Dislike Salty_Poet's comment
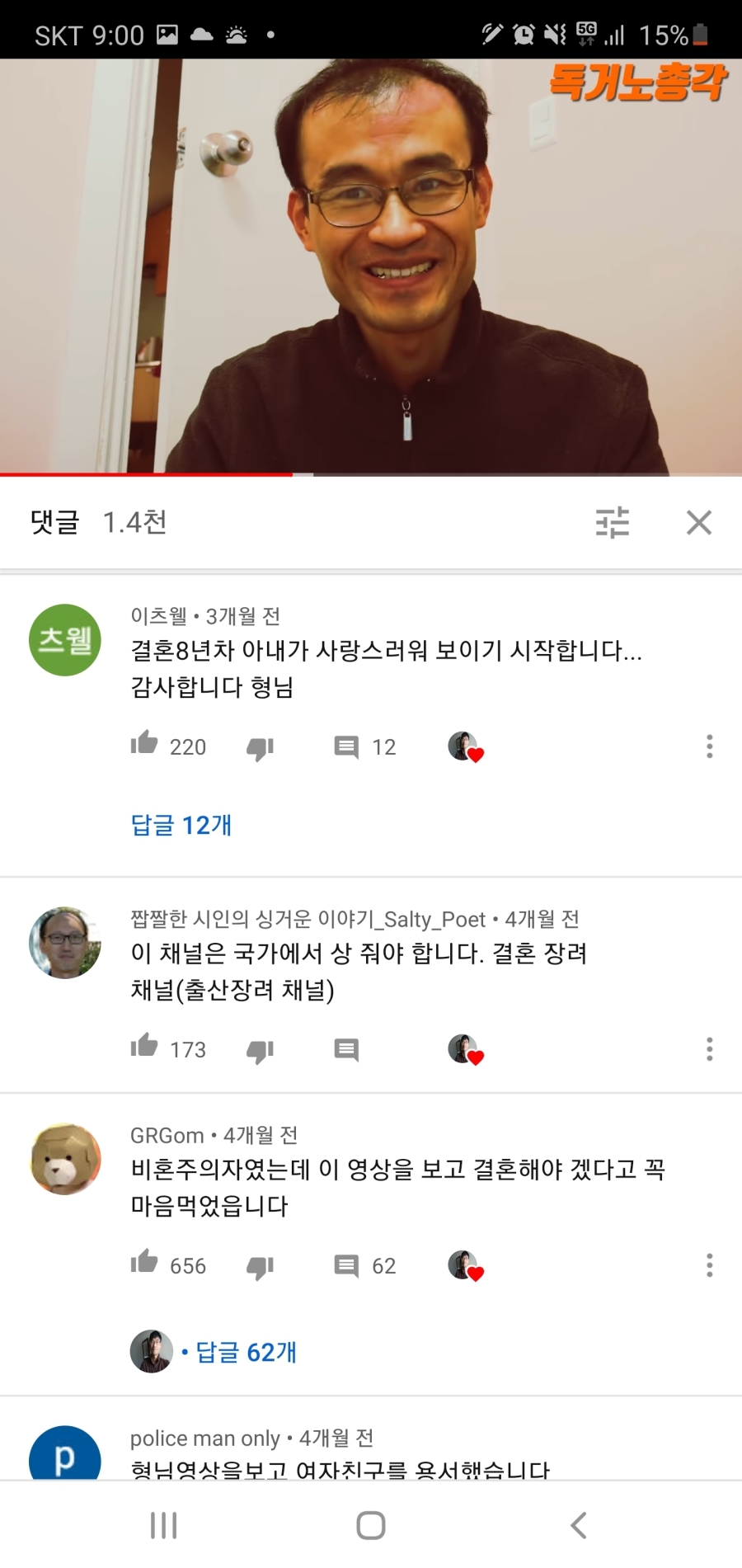The width and height of the screenshot is (742, 1568). (260, 1051)
